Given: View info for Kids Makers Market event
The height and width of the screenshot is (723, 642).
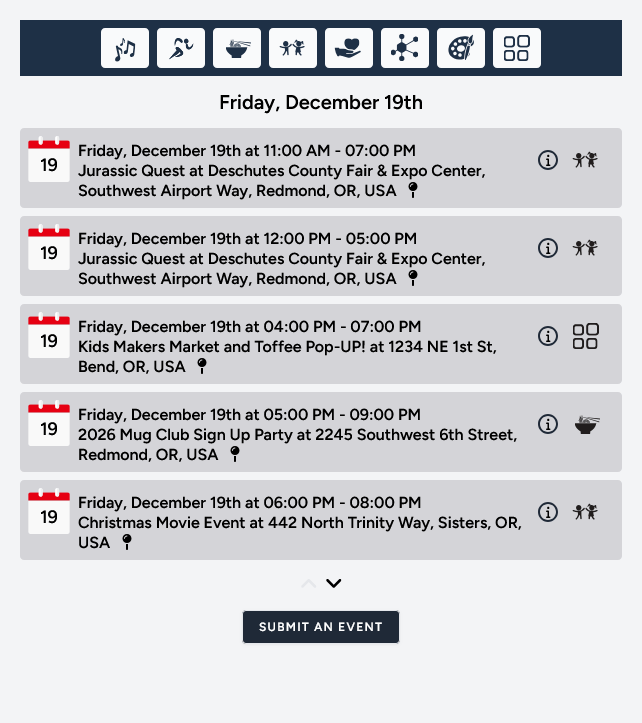Looking at the screenshot, I should (548, 336).
